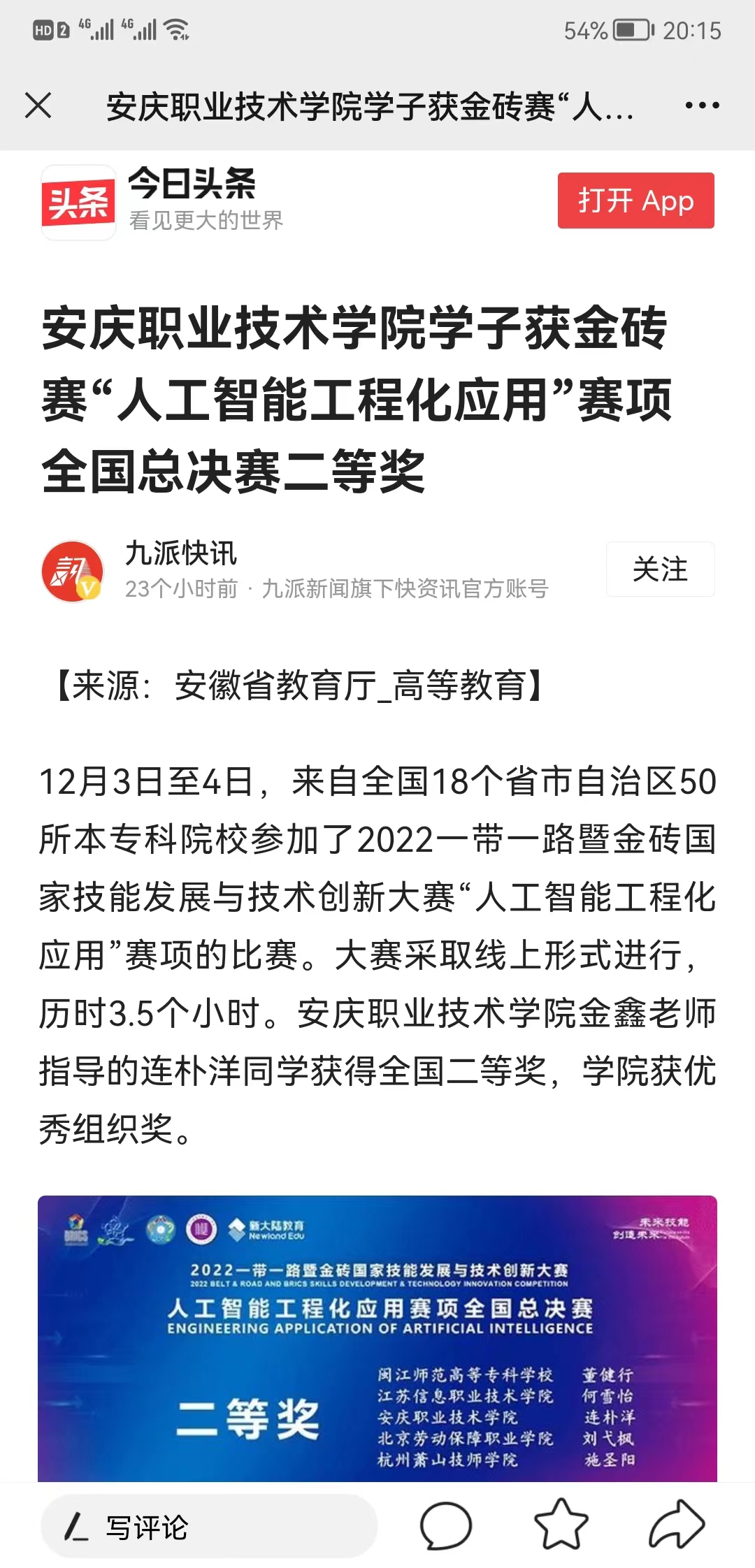Bookmark the article with the star icon
755x1568 pixels.
coord(561,1525)
